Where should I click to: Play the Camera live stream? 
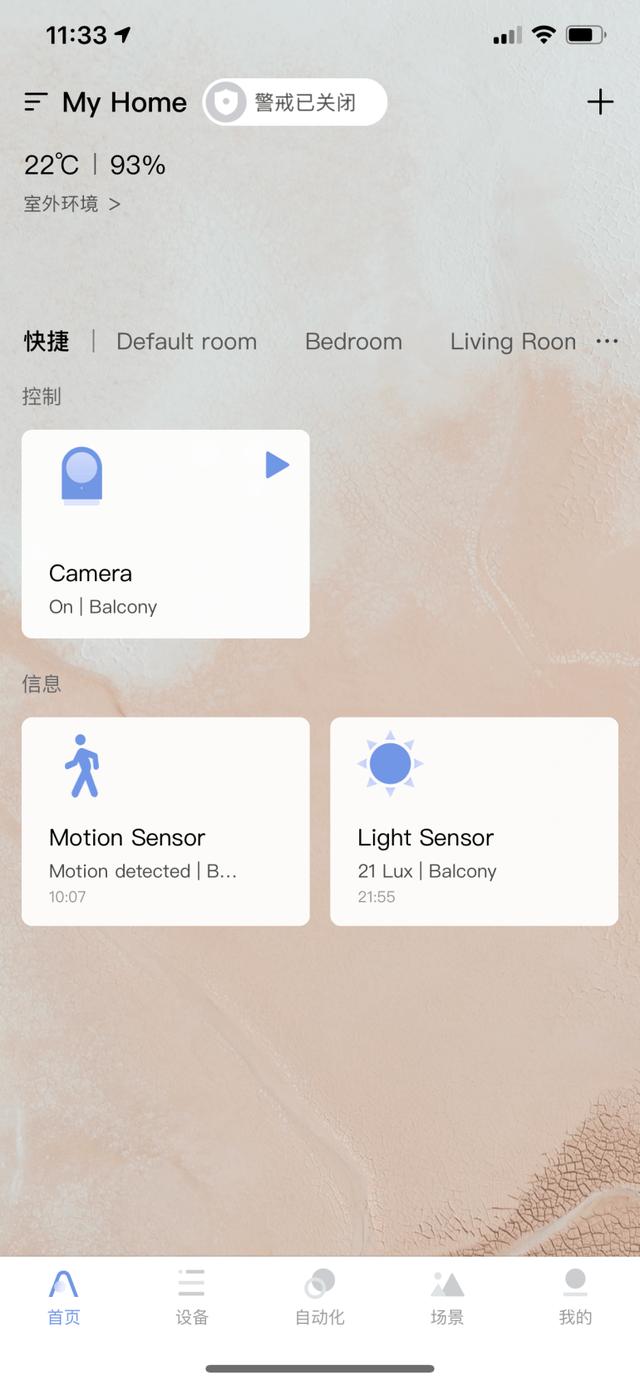tap(277, 465)
